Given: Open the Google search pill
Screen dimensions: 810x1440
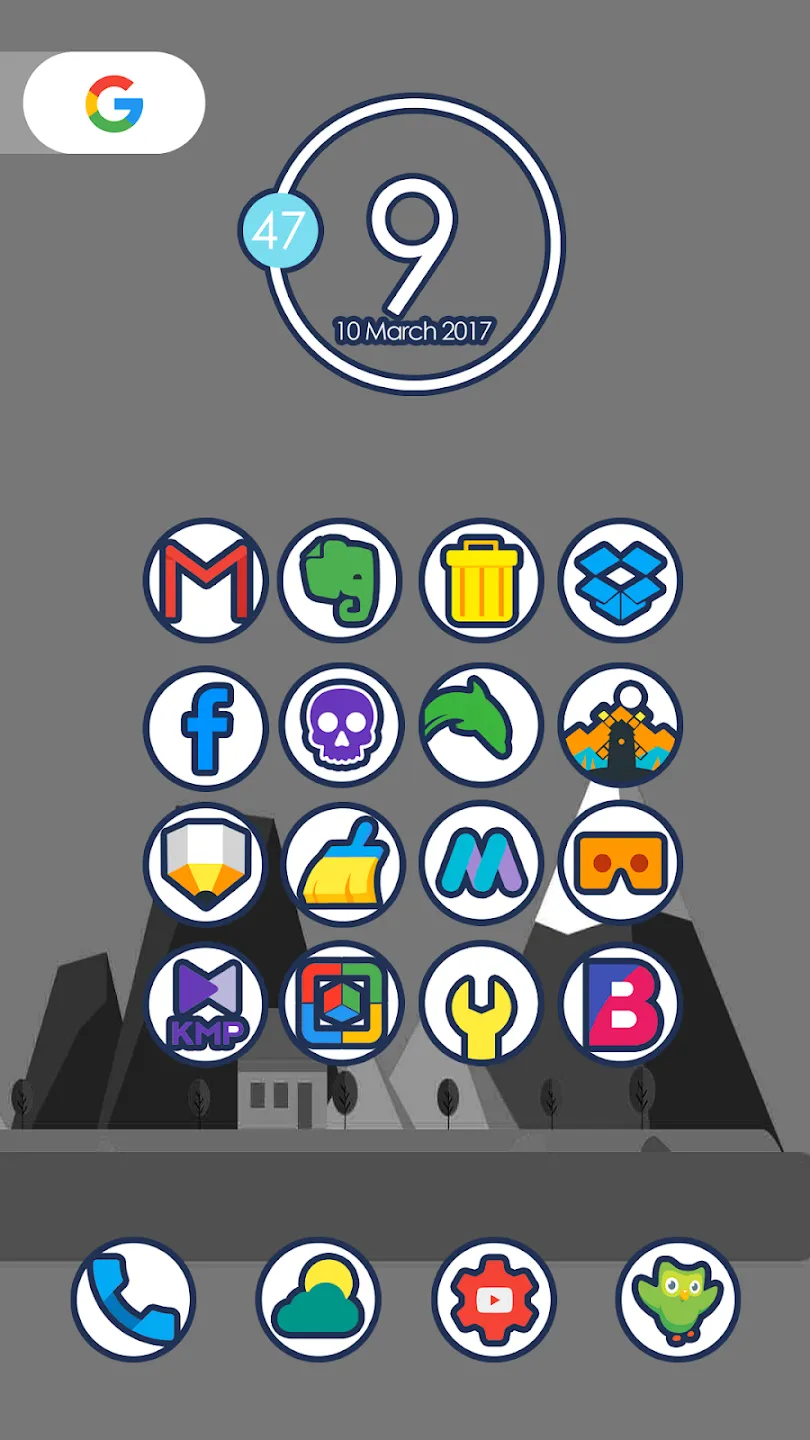Looking at the screenshot, I should (114, 103).
